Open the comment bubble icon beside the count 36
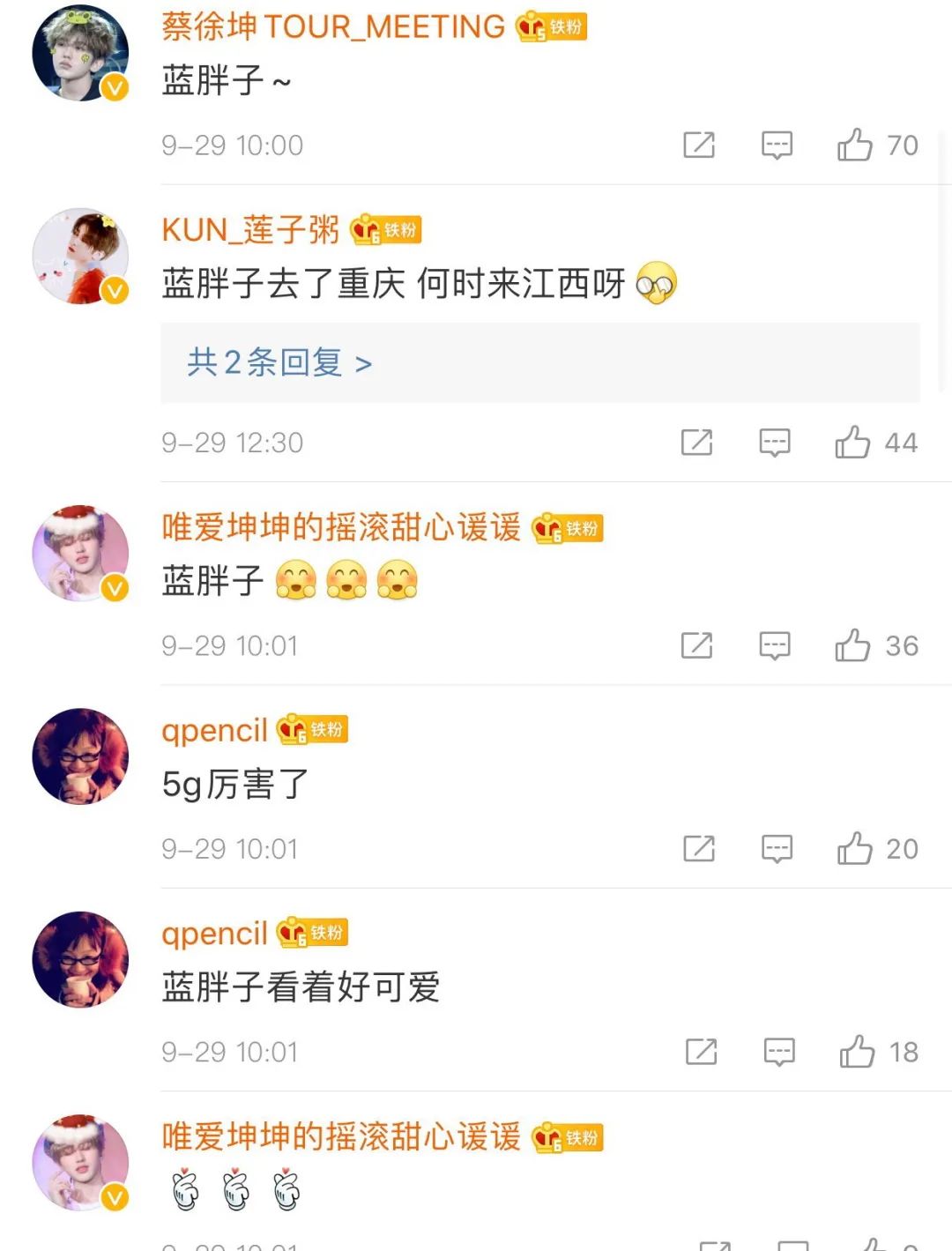 776,645
